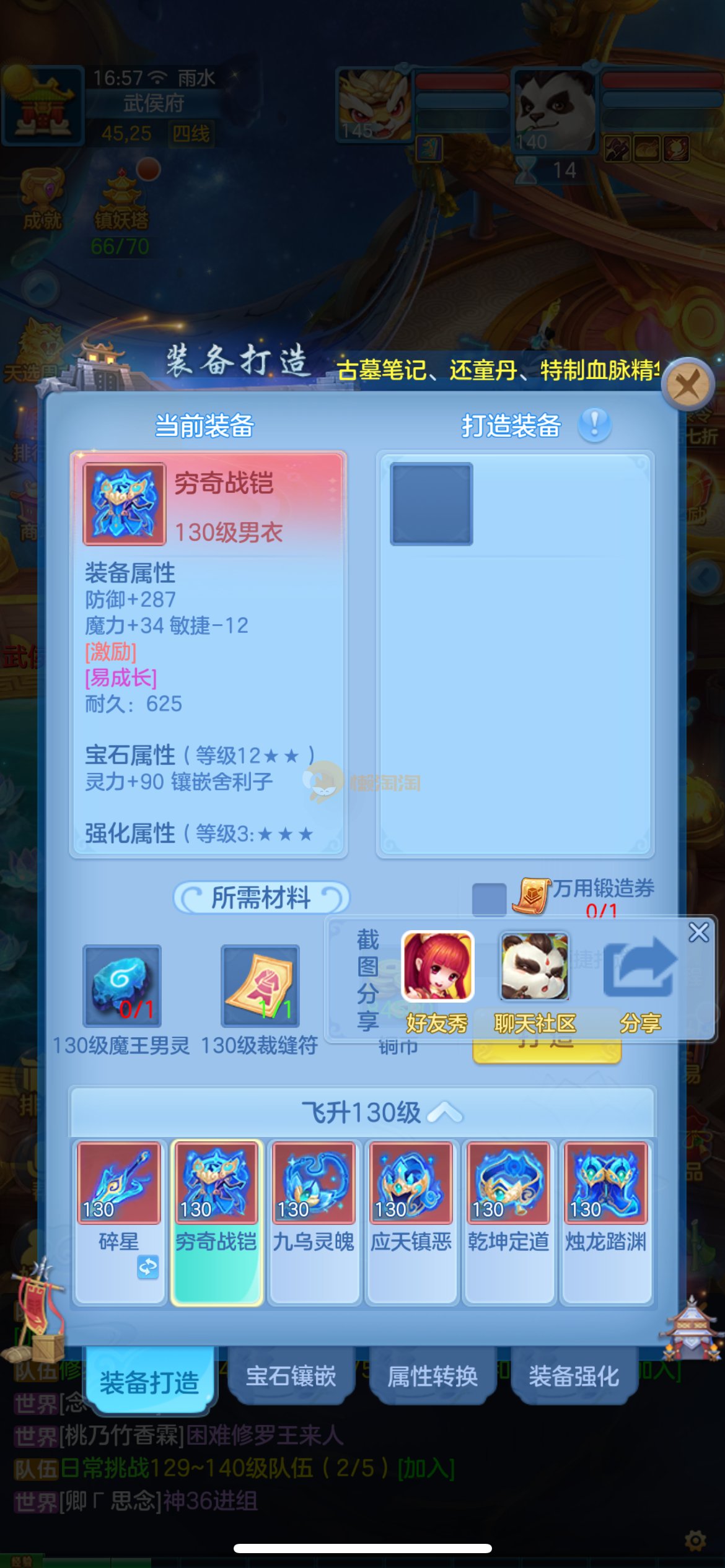The image size is (725, 1568).
Task: Tap the swap icon under 碎星
Action: click(x=147, y=1268)
